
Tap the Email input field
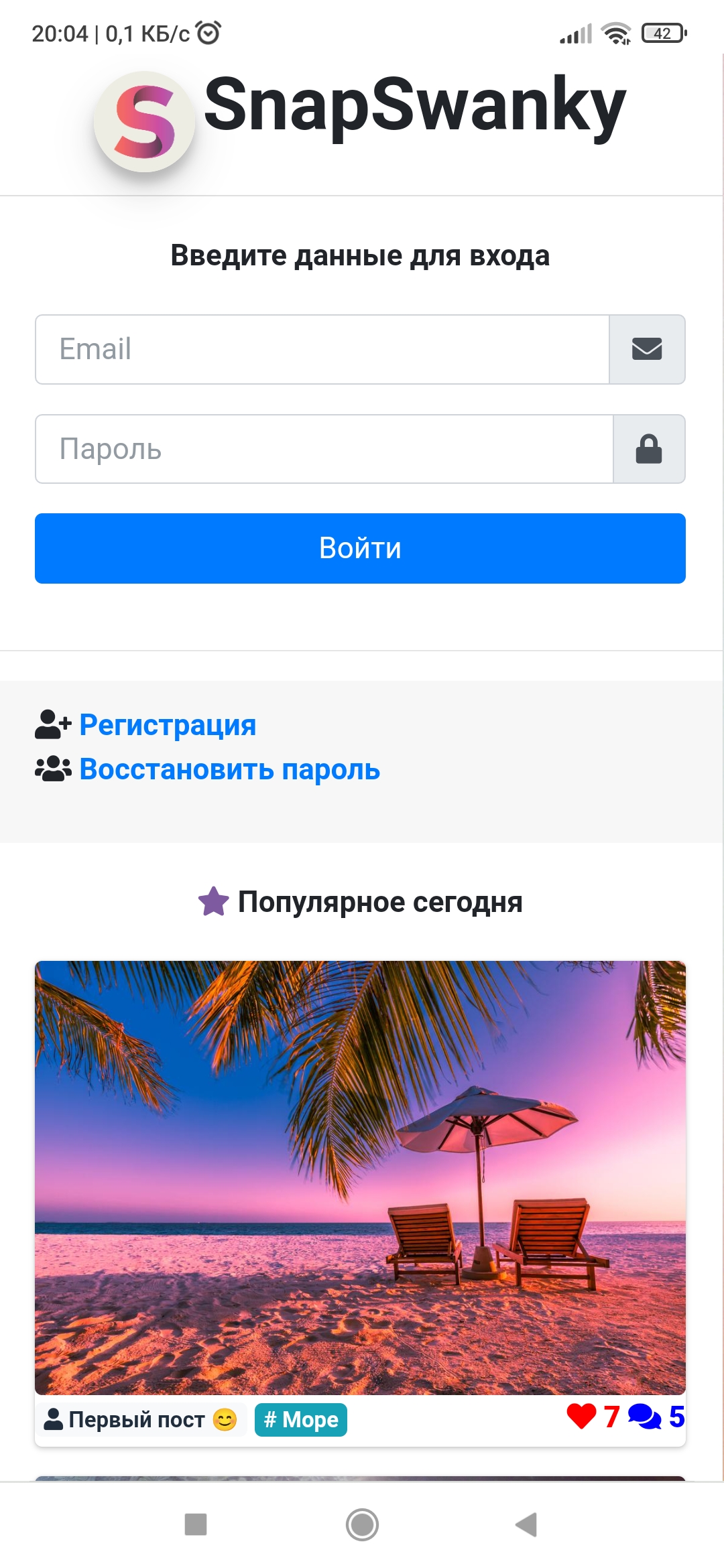point(322,349)
